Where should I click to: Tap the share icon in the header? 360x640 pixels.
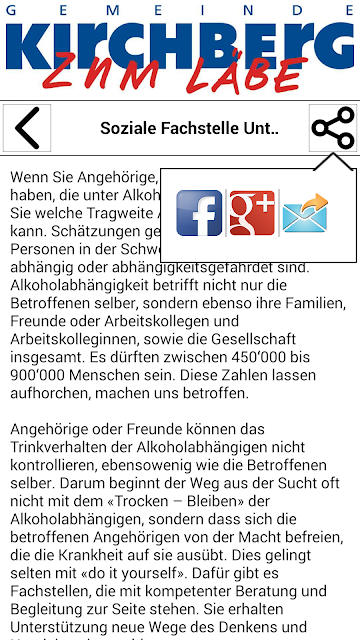[x=333, y=128]
